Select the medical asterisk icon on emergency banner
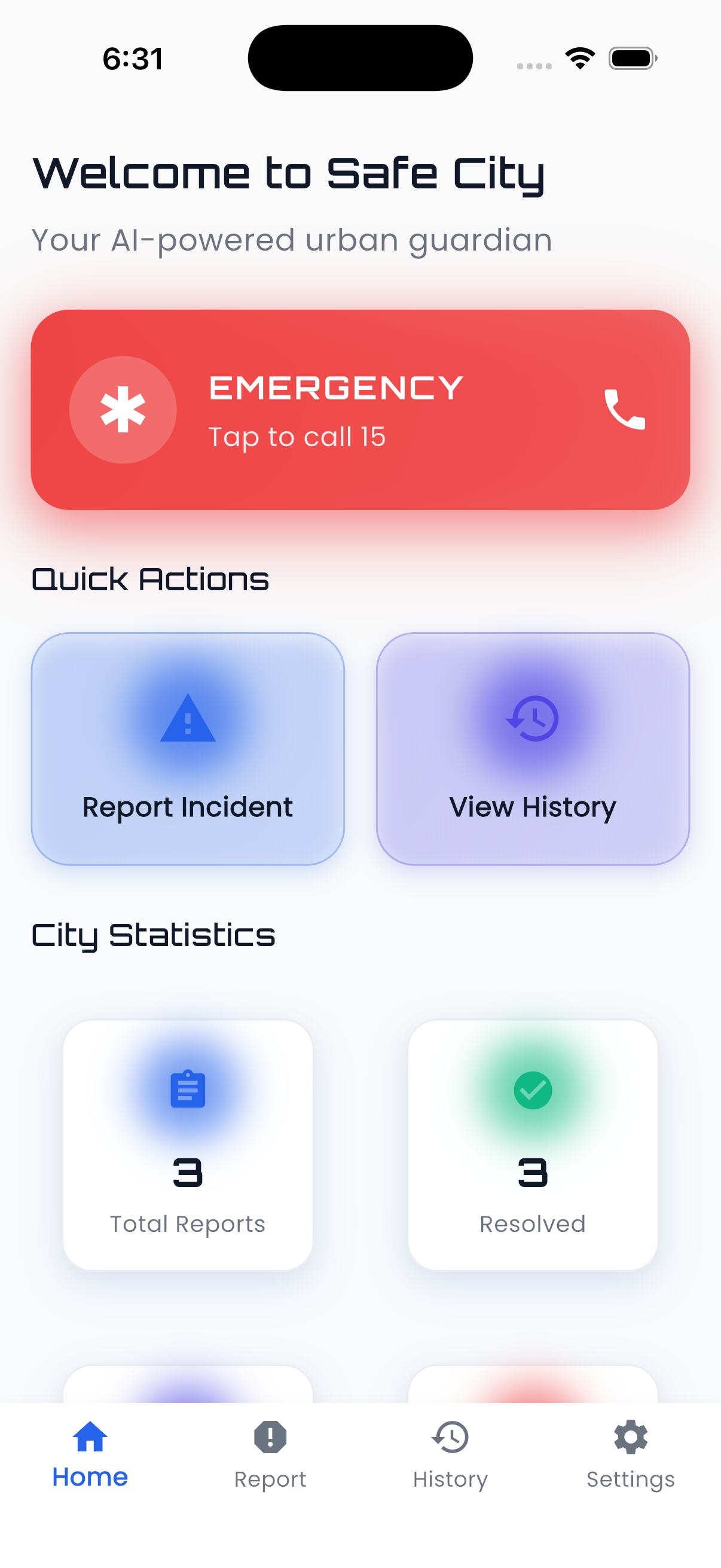This screenshot has height=1568, width=721. (x=124, y=410)
